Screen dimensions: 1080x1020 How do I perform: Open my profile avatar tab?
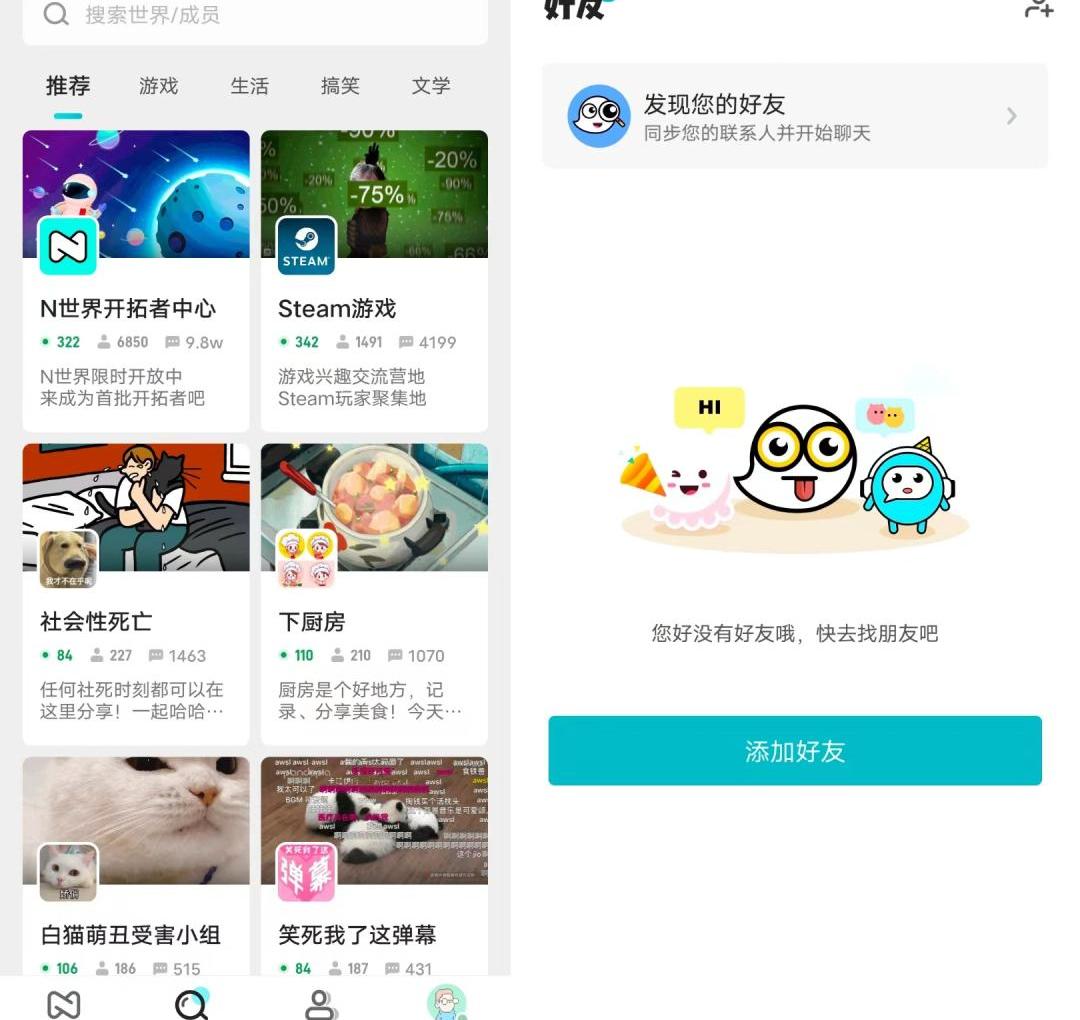(x=446, y=1003)
